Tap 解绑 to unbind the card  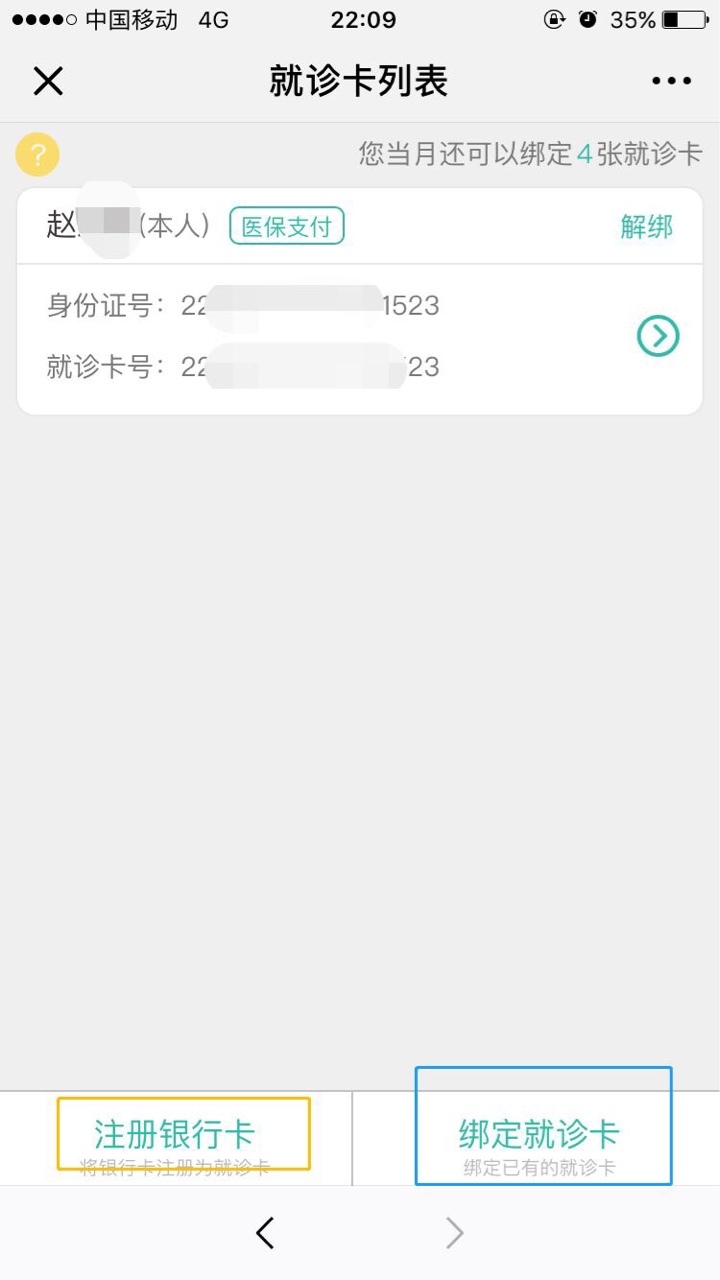(x=646, y=227)
